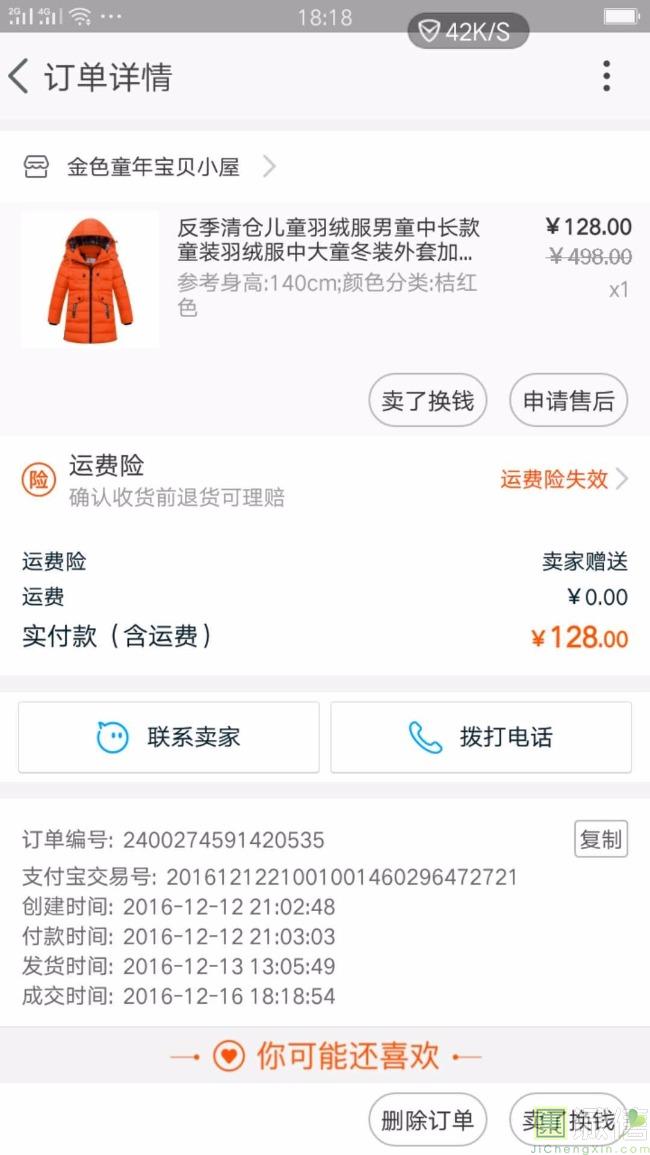The width and height of the screenshot is (650, 1155).
Task: Tap 卖了换钱 under the product
Action: click(428, 401)
